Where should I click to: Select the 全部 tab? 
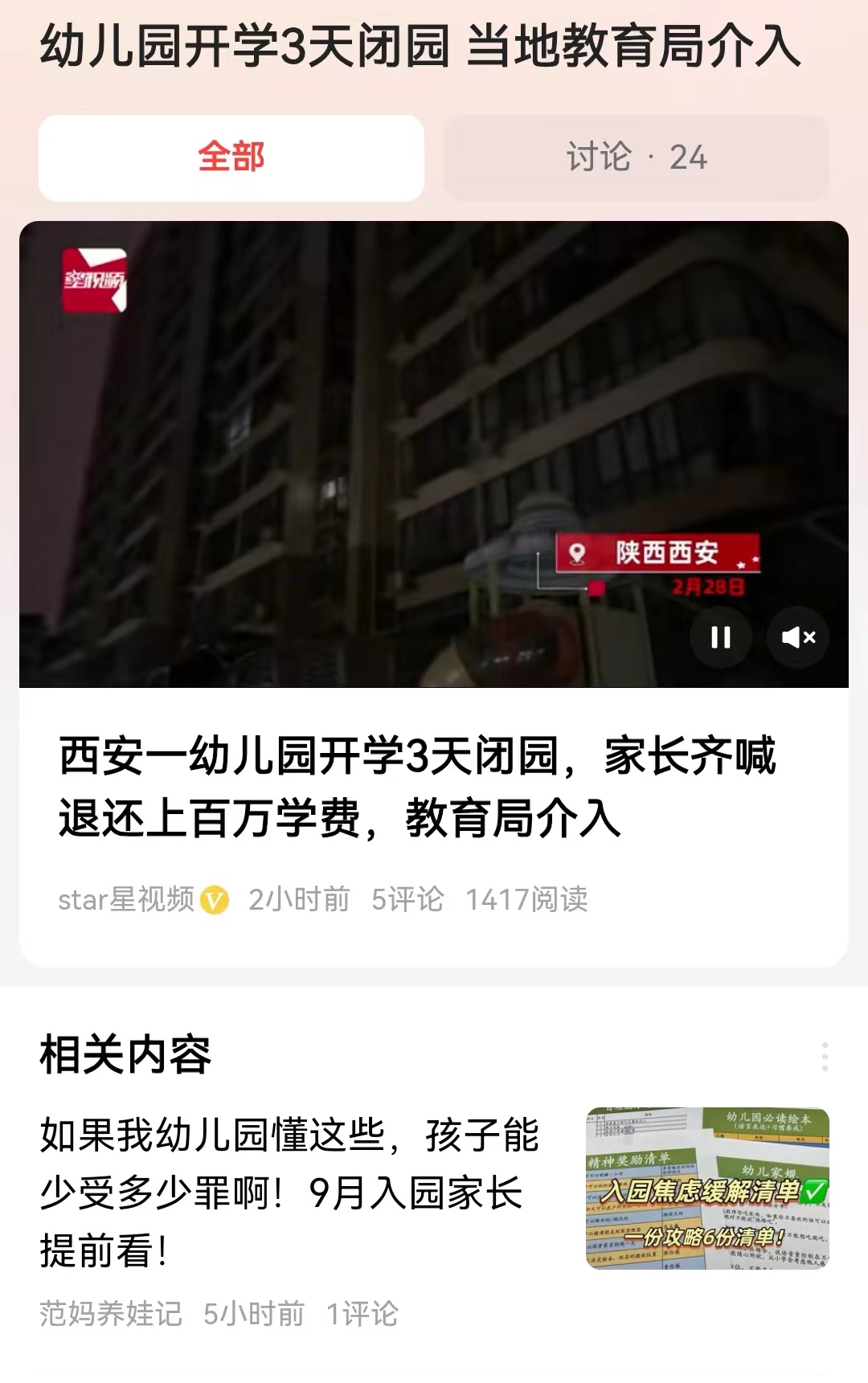click(231, 158)
